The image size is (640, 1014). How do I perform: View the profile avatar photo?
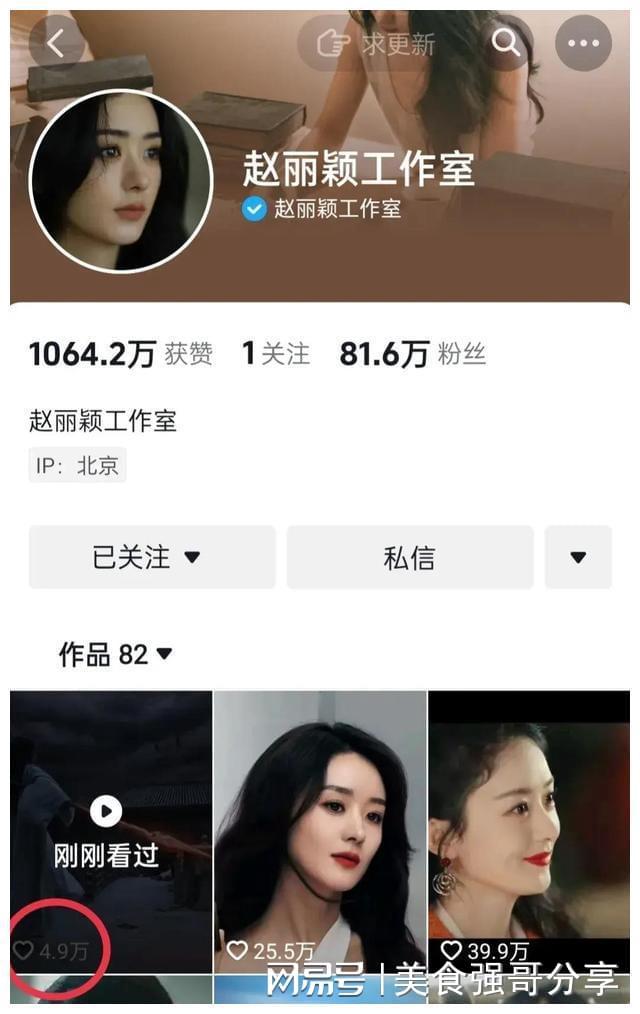click(x=121, y=181)
